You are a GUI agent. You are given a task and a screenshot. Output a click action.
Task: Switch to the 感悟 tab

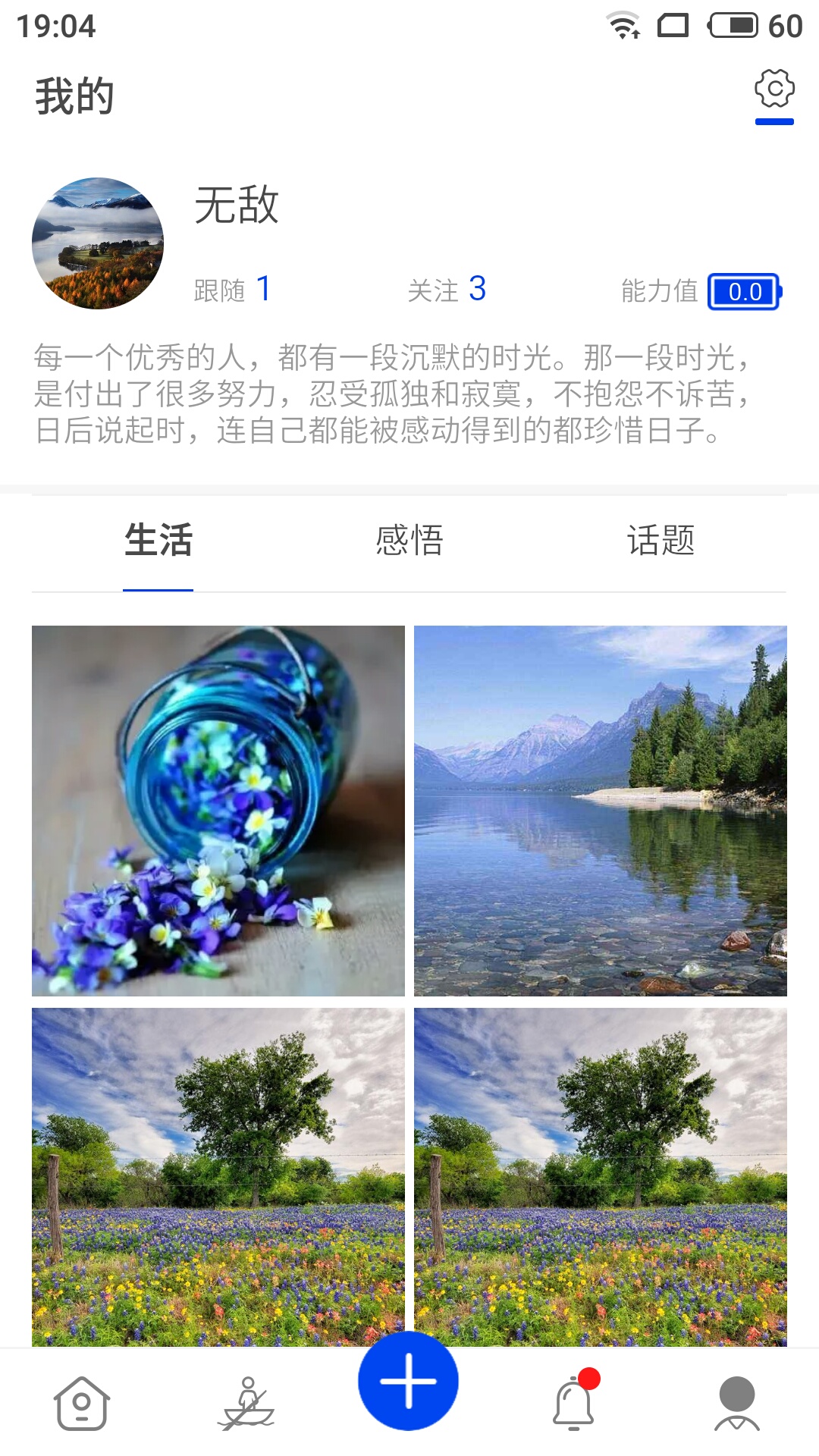click(x=409, y=540)
